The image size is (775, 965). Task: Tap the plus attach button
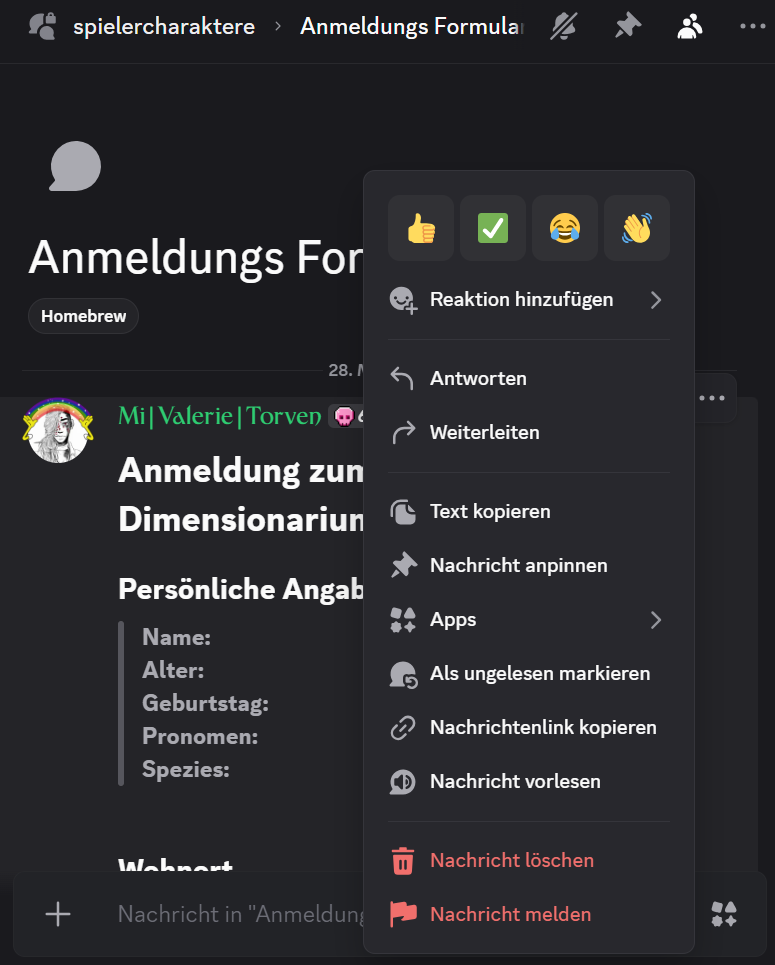tap(58, 913)
